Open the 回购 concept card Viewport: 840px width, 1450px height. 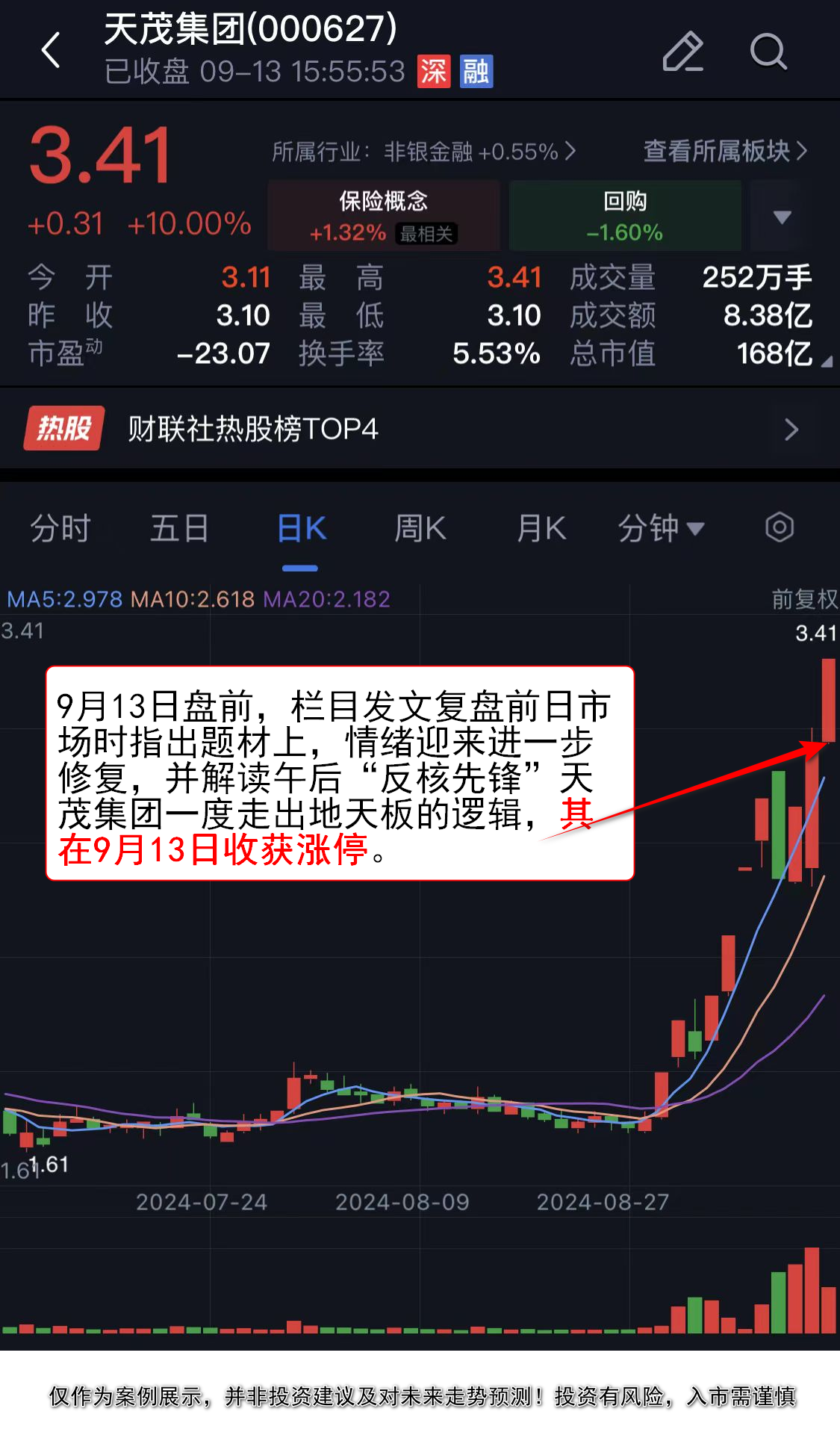coord(625,215)
